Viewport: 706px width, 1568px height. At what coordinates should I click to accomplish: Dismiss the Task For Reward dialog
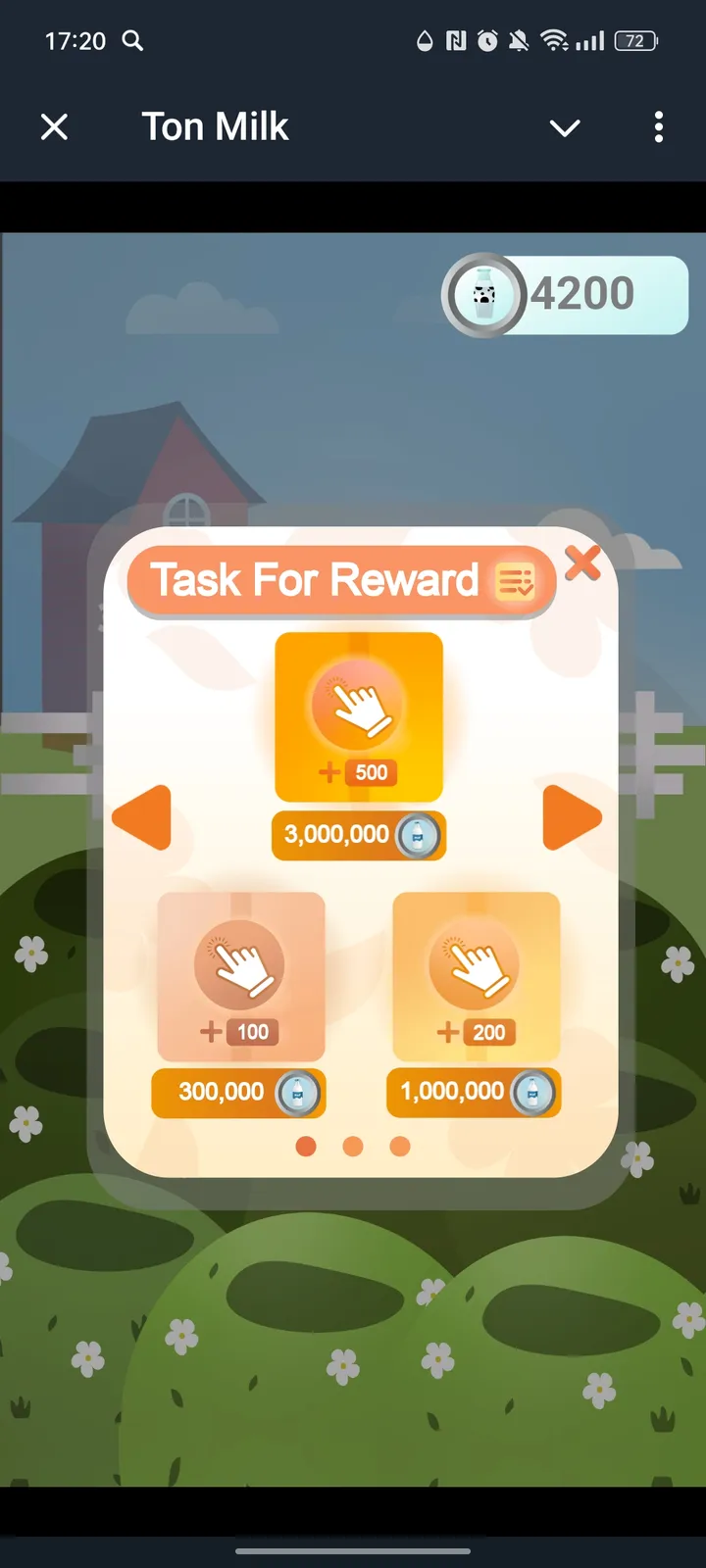pyautogui.click(x=583, y=563)
